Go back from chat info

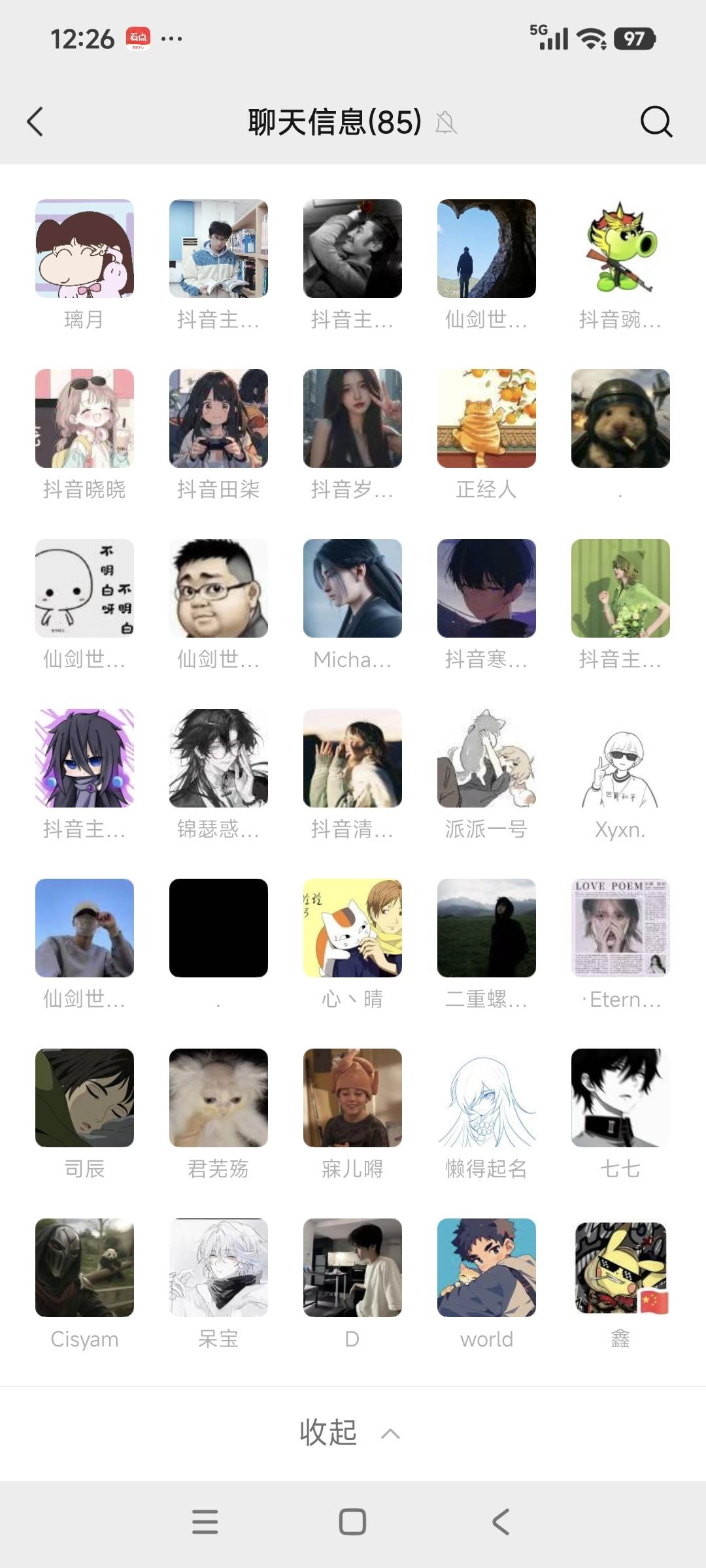(35, 122)
